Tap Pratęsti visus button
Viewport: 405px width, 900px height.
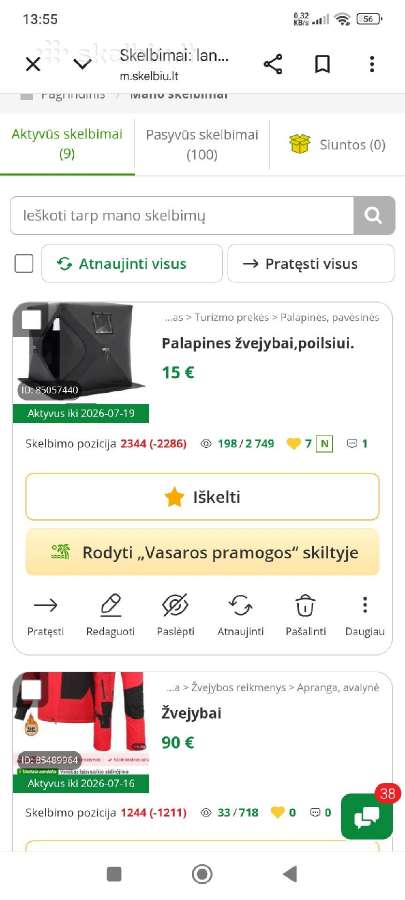(x=311, y=264)
